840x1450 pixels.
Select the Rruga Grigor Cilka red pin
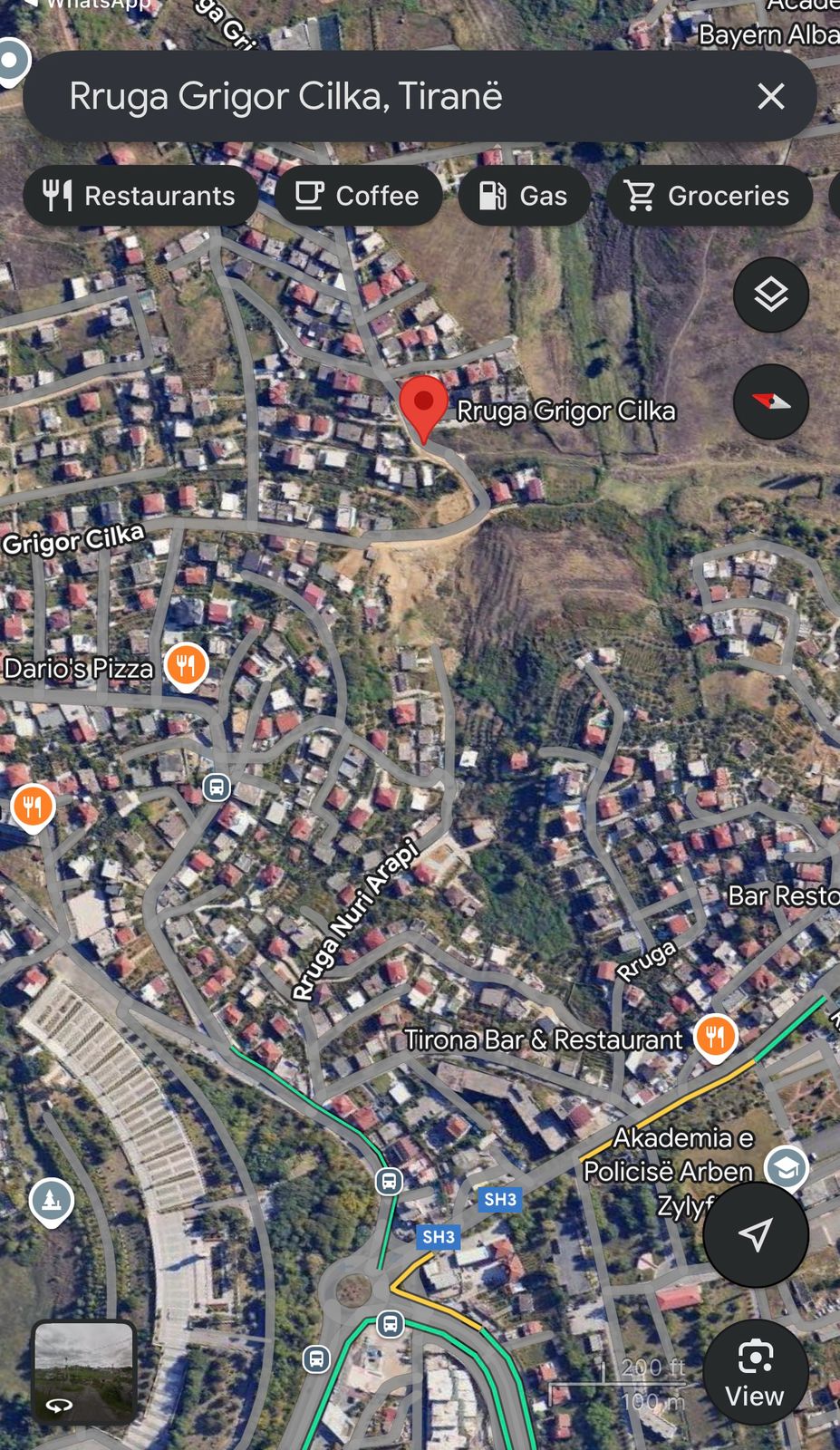pyautogui.click(x=423, y=406)
